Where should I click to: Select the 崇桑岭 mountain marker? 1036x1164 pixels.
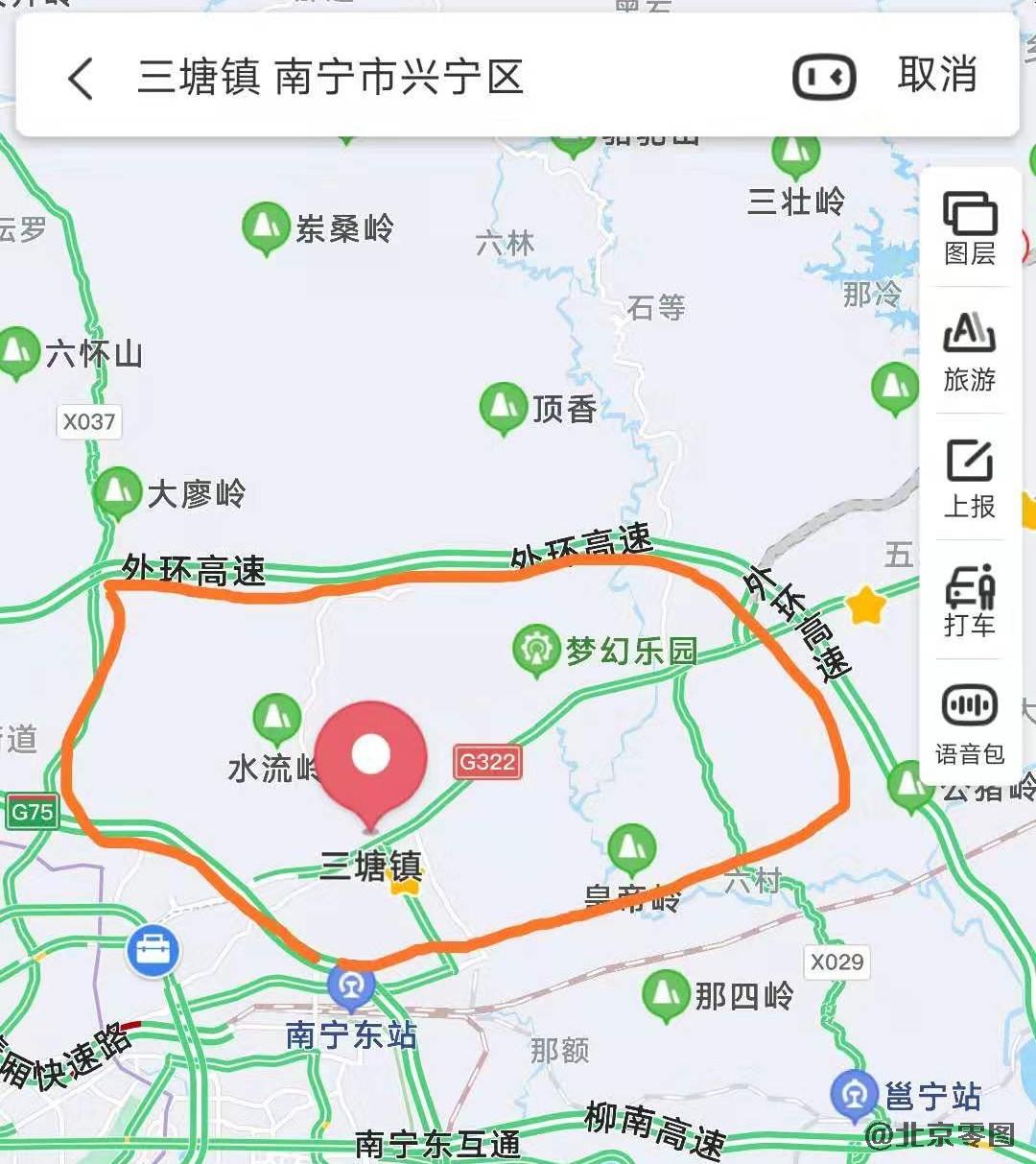tap(266, 227)
